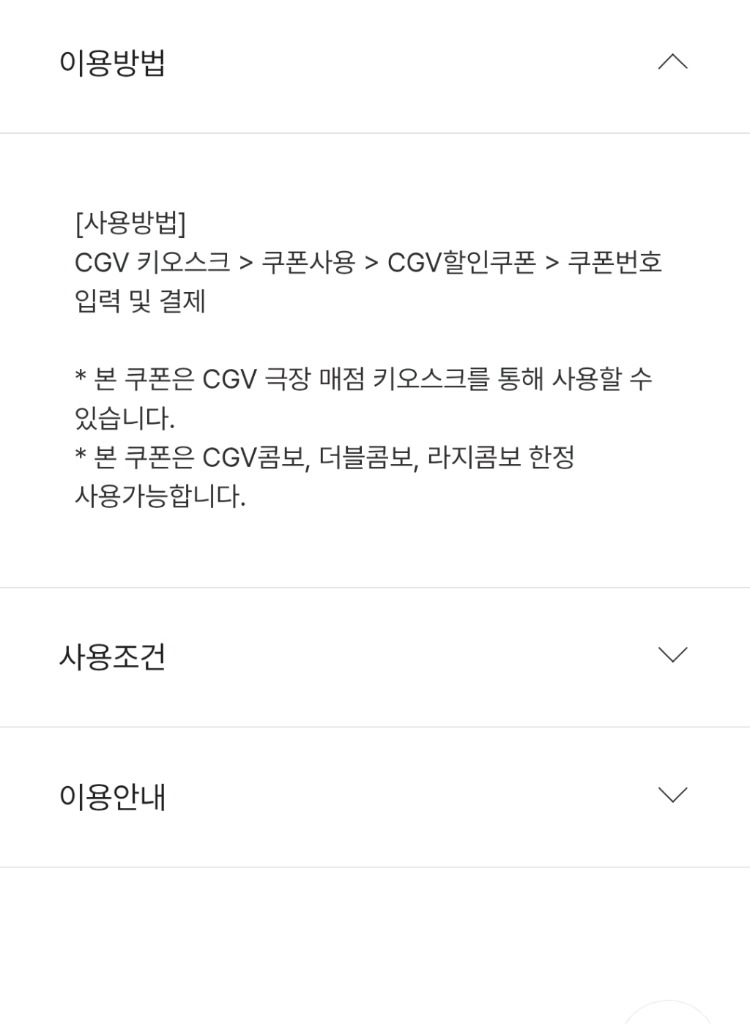
Task: Click the CGV 키오스크 usage path text
Action: pyautogui.click(x=370, y=262)
